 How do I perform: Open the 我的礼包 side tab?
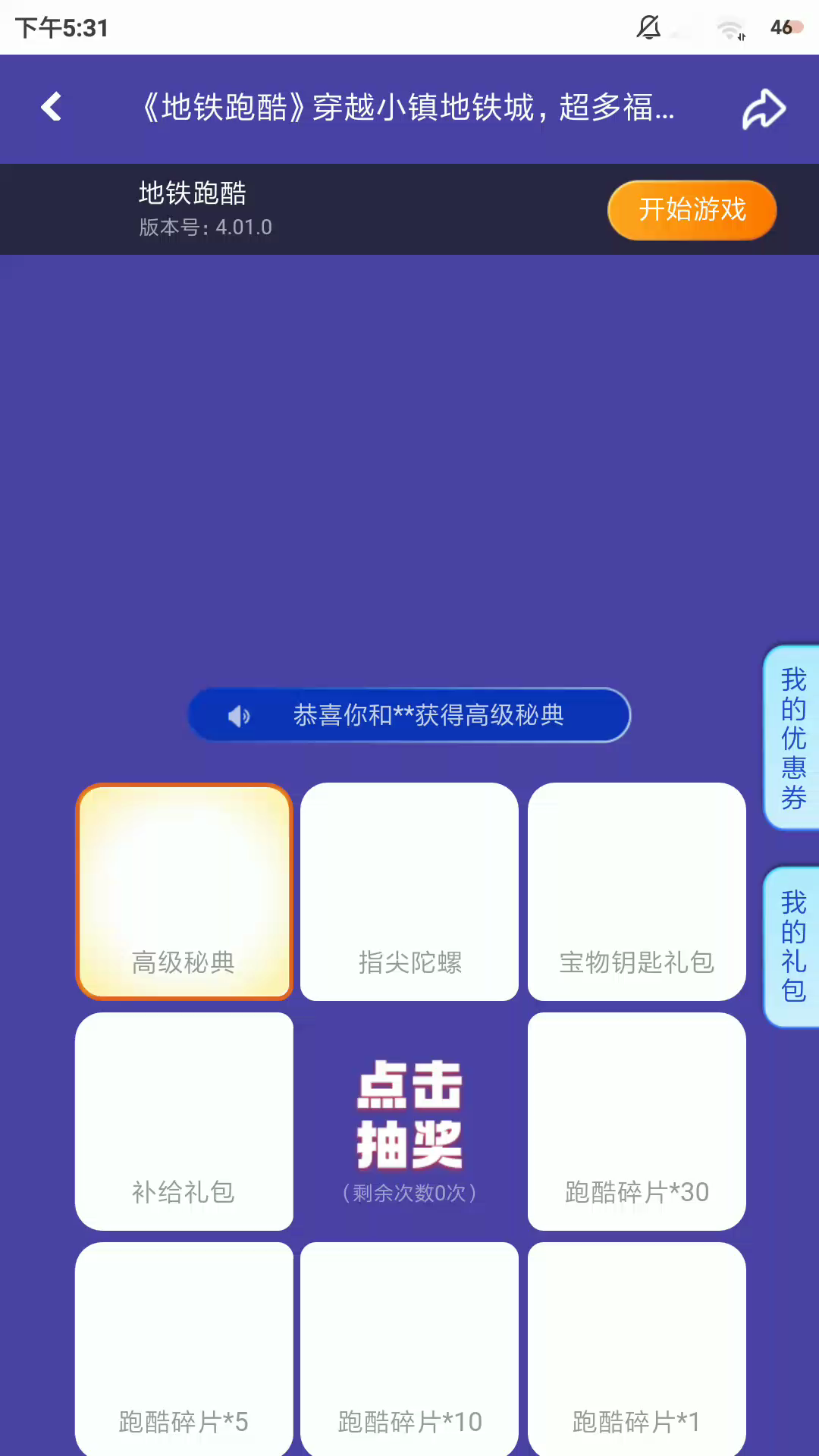coord(792,946)
